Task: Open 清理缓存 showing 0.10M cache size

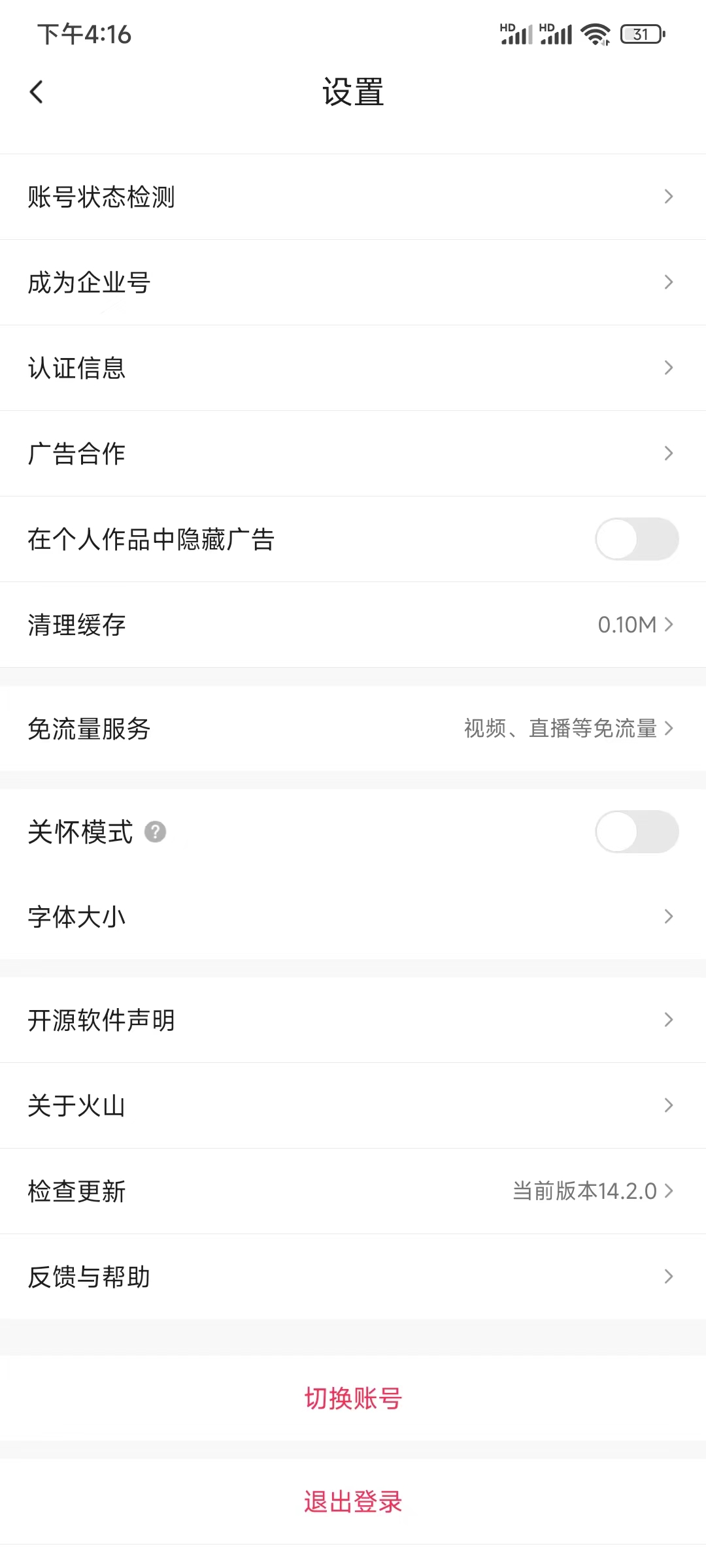Action: coord(353,625)
